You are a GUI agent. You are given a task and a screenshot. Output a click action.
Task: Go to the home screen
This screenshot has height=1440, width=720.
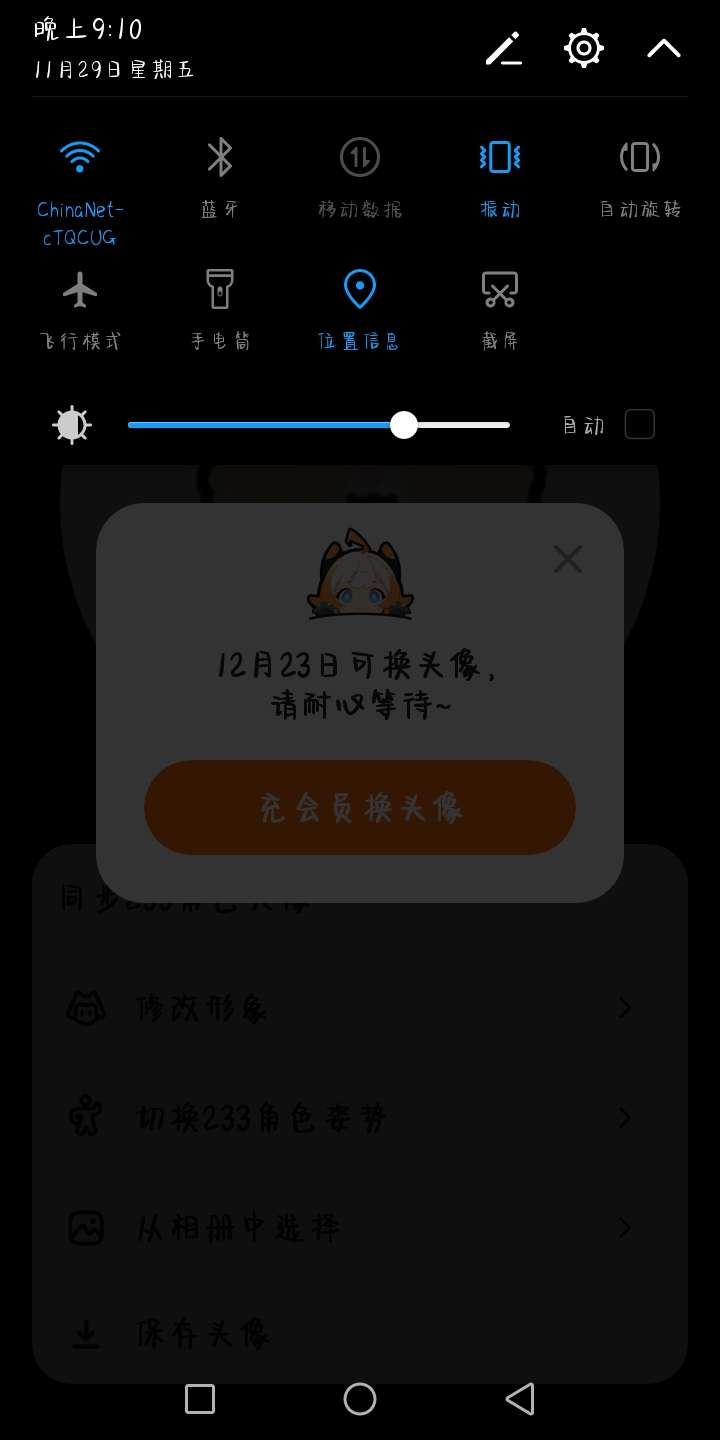(360, 1399)
